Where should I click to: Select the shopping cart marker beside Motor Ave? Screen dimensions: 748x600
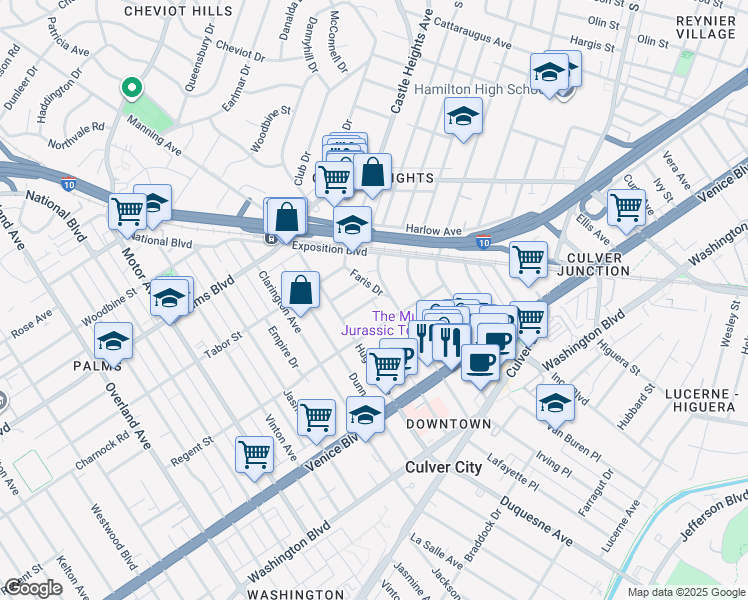tap(128, 212)
